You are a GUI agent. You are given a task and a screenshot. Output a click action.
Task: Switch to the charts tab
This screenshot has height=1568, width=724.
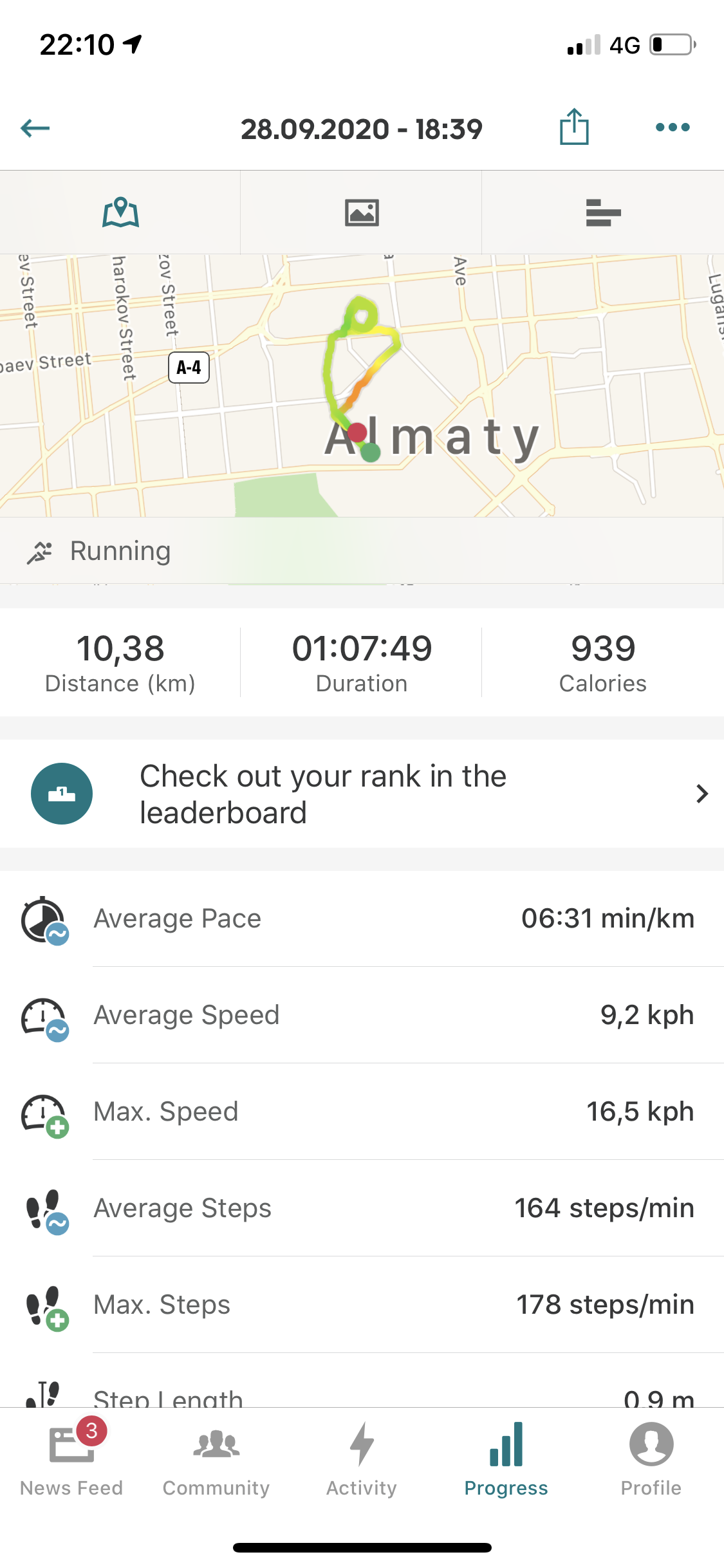(603, 212)
